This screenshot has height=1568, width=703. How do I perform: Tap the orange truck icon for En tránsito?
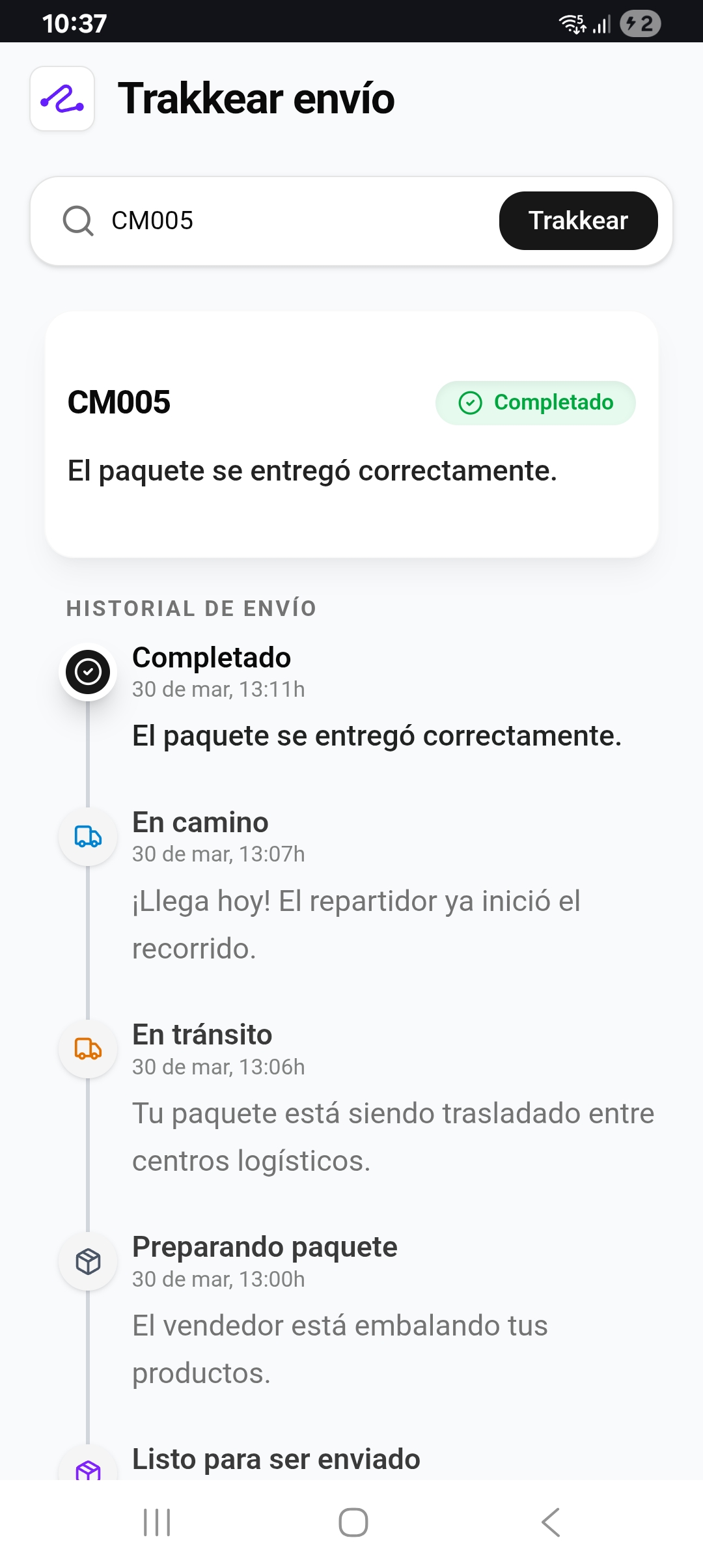tap(88, 1049)
